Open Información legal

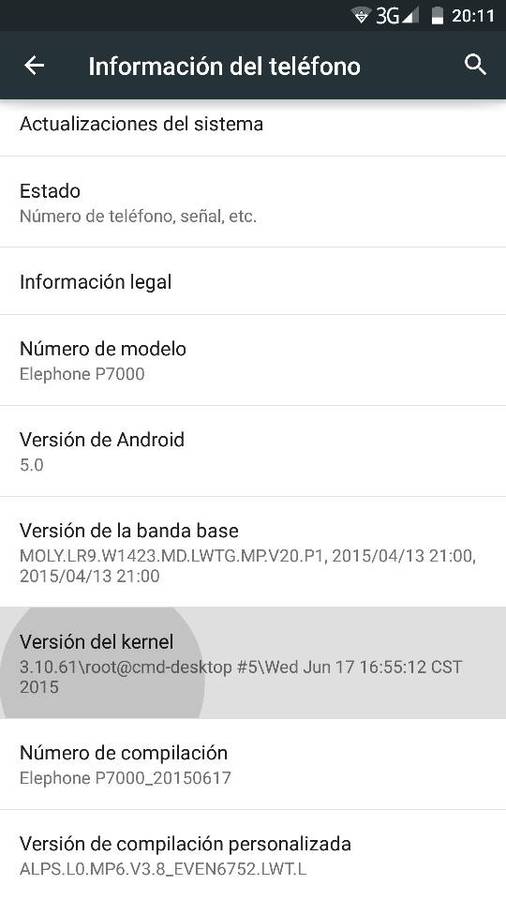253,281
